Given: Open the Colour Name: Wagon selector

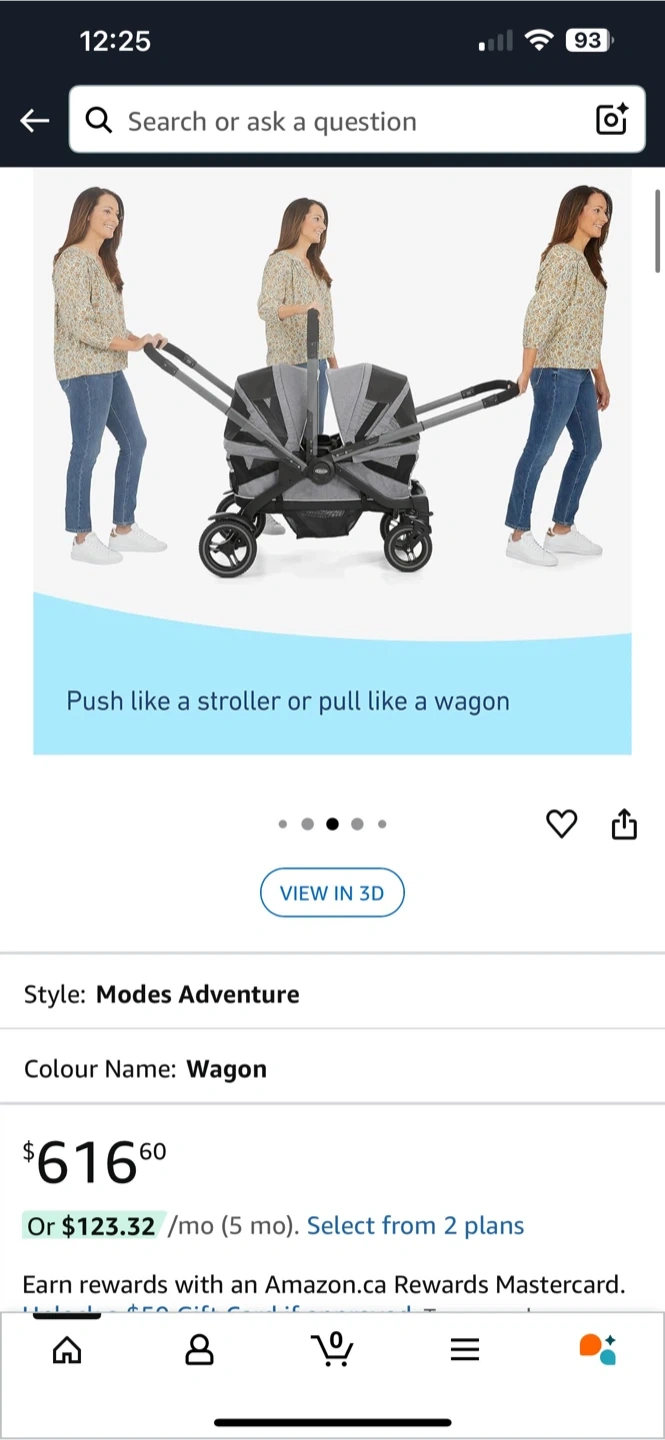Looking at the screenshot, I should (x=332, y=1068).
